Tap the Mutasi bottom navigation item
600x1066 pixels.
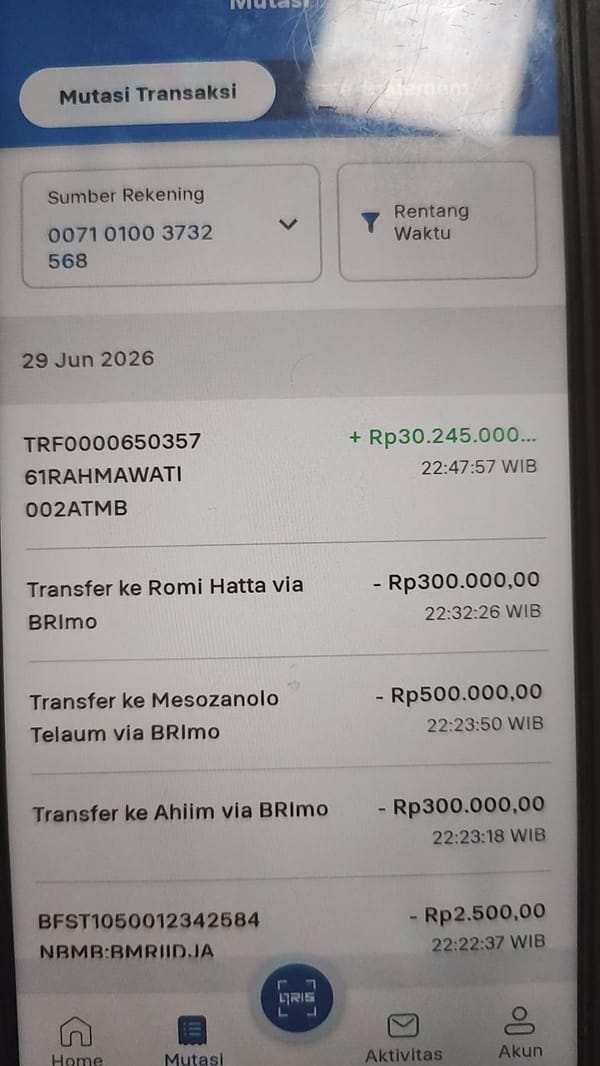194,1039
